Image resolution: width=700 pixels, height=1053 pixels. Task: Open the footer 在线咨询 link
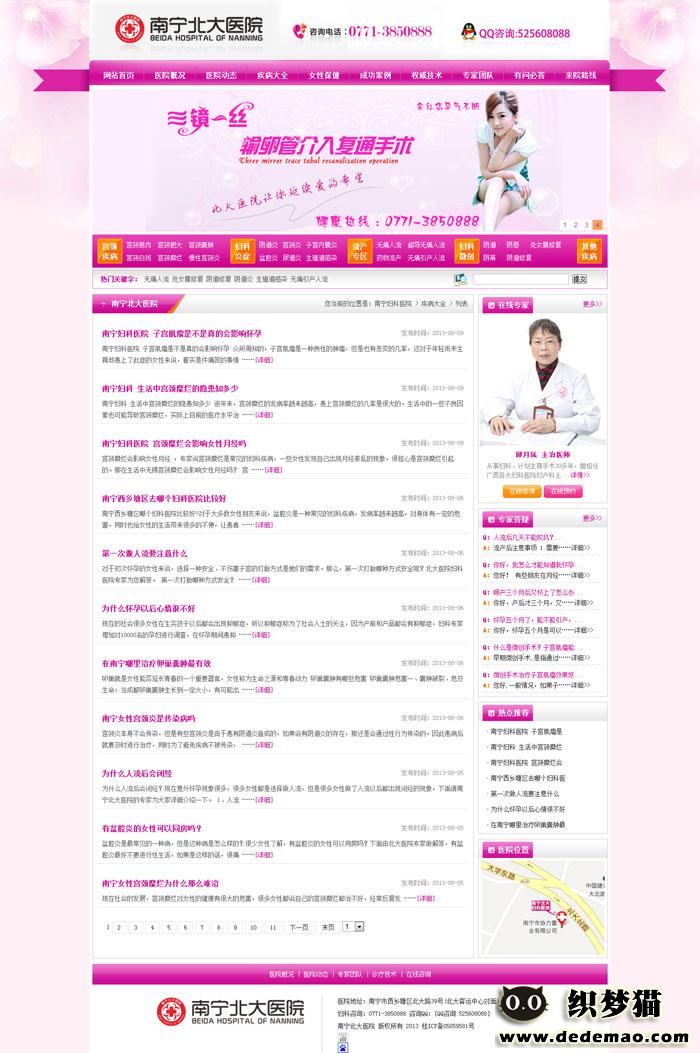(418, 973)
